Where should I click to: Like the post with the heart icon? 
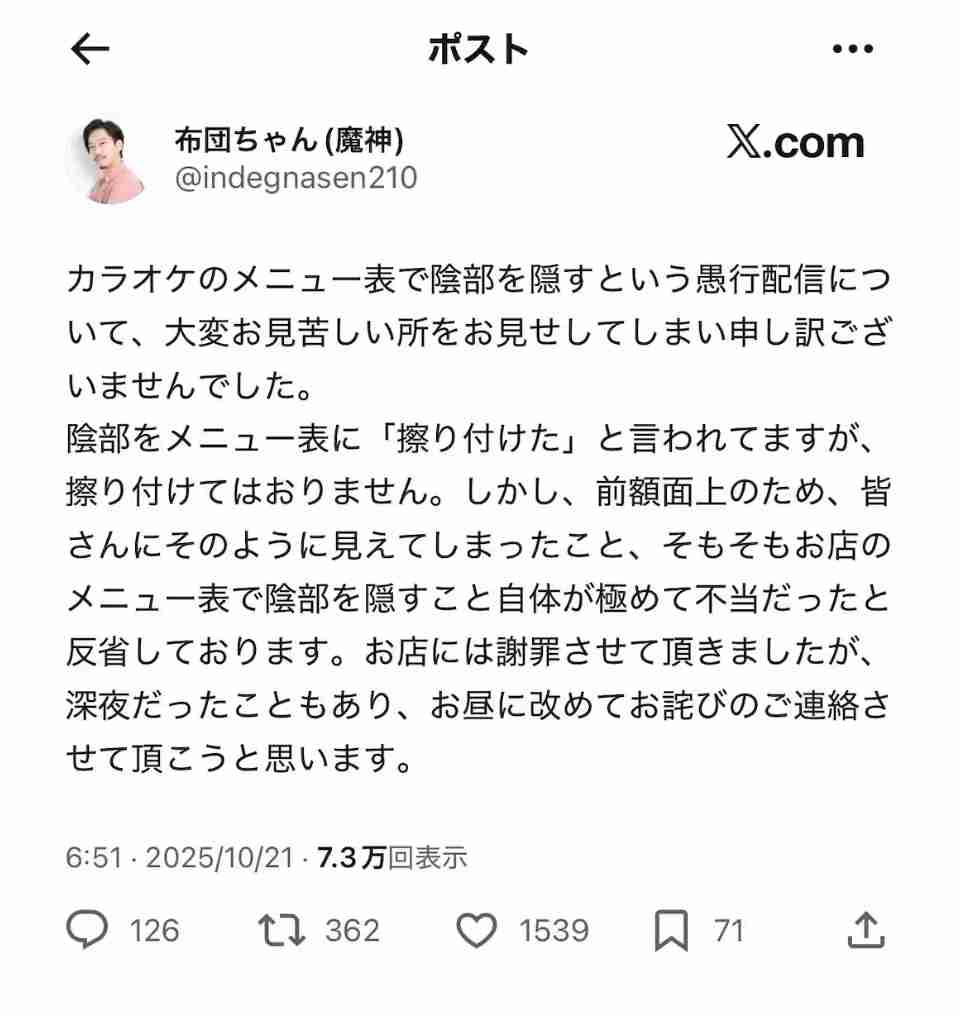[476, 931]
